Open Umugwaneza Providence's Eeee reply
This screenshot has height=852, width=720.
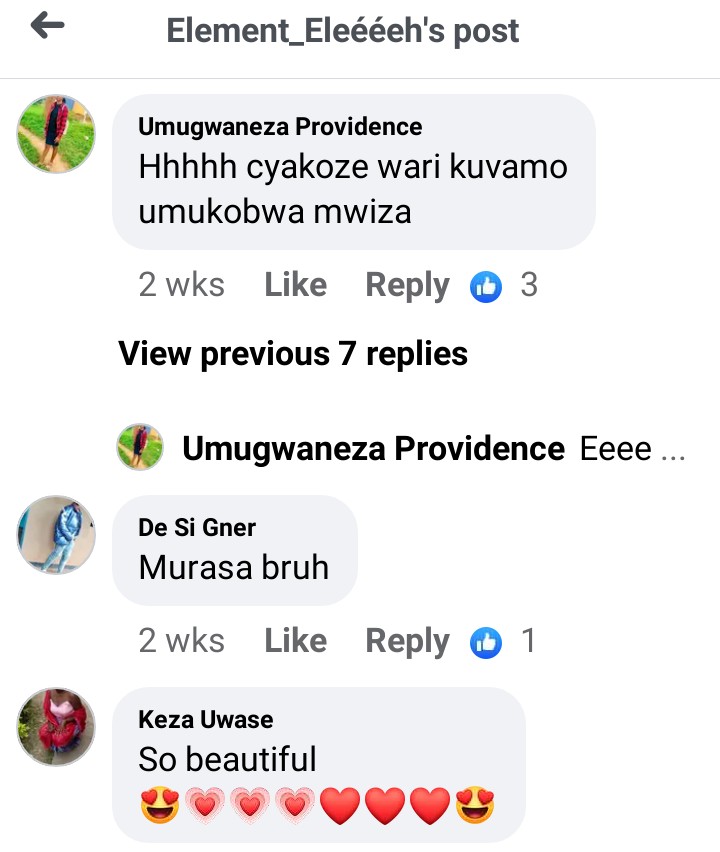pos(632,449)
